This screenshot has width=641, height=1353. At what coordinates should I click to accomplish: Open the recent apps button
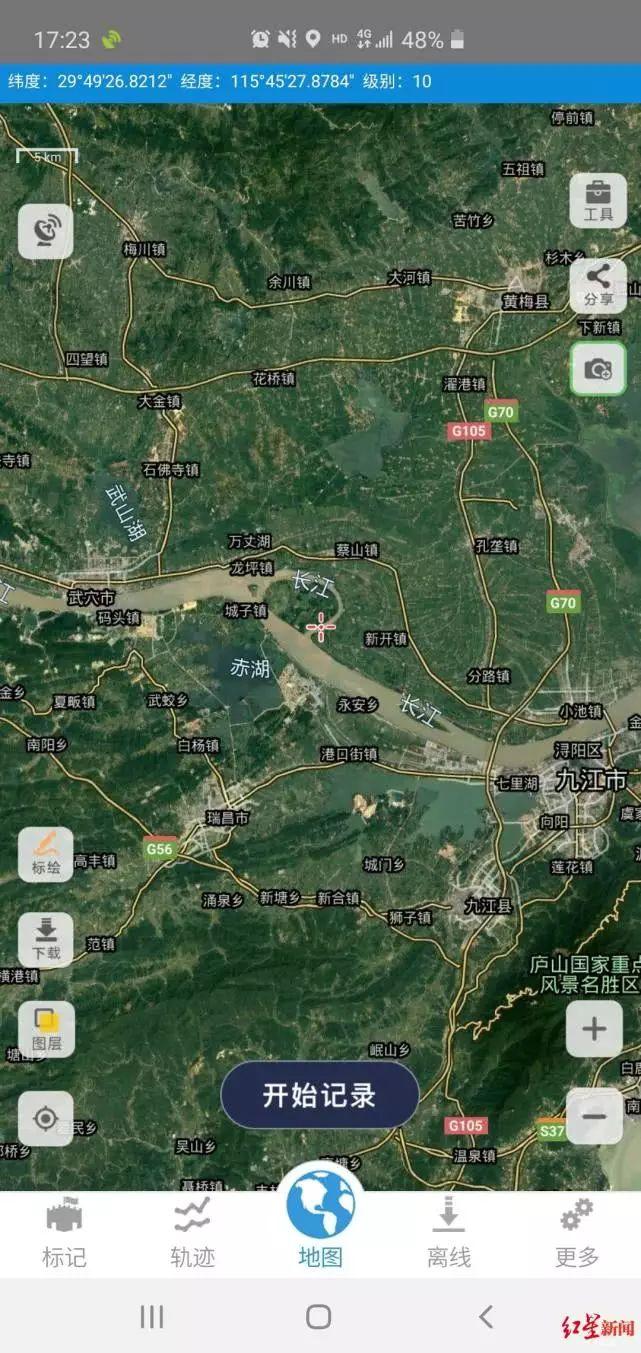(x=152, y=1317)
